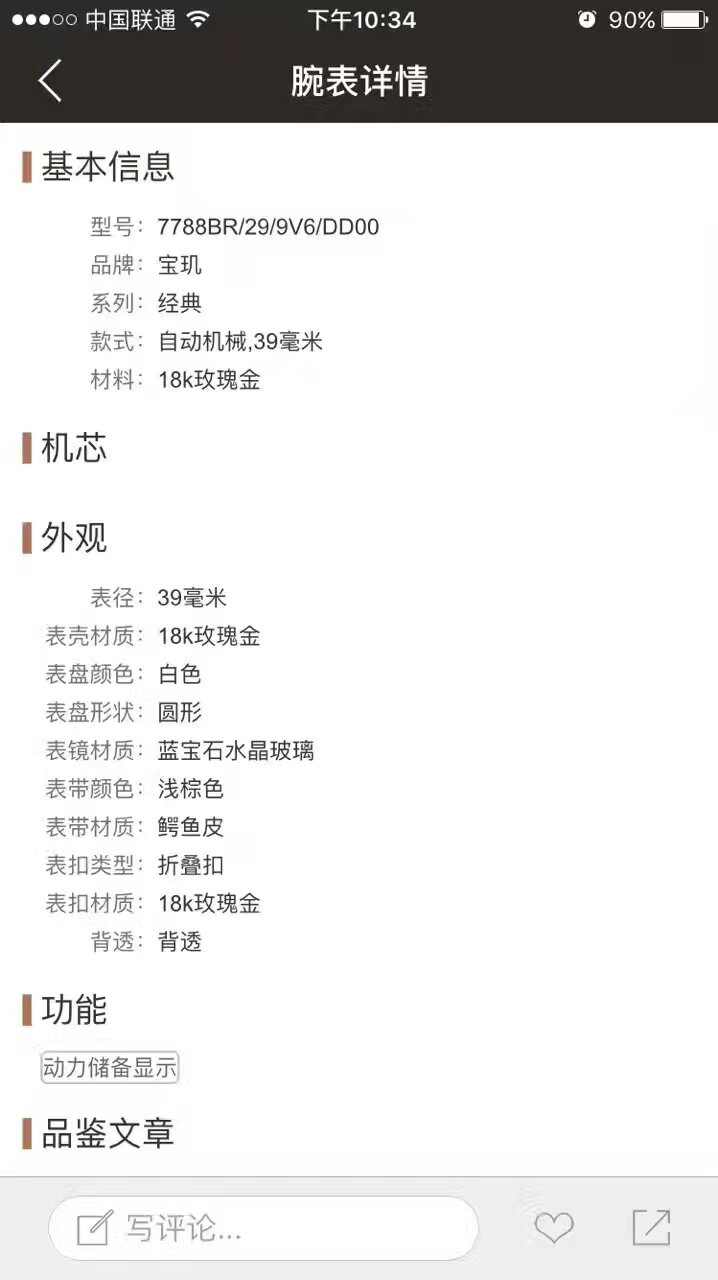Open the 写评论 comment field
The width and height of the screenshot is (718, 1280).
click(x=263, y=1228)
